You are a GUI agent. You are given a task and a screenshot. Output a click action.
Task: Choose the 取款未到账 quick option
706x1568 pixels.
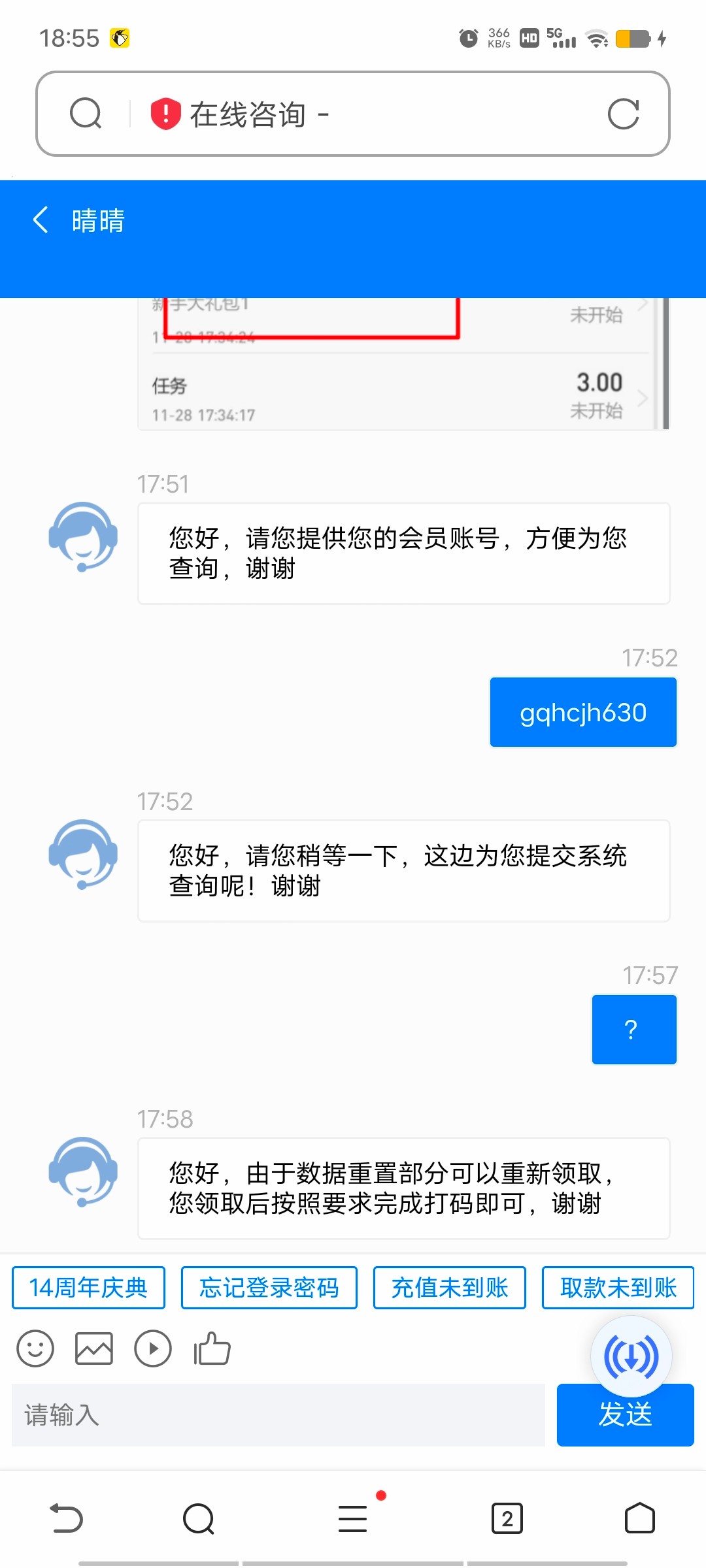[x=618, y=1288]
